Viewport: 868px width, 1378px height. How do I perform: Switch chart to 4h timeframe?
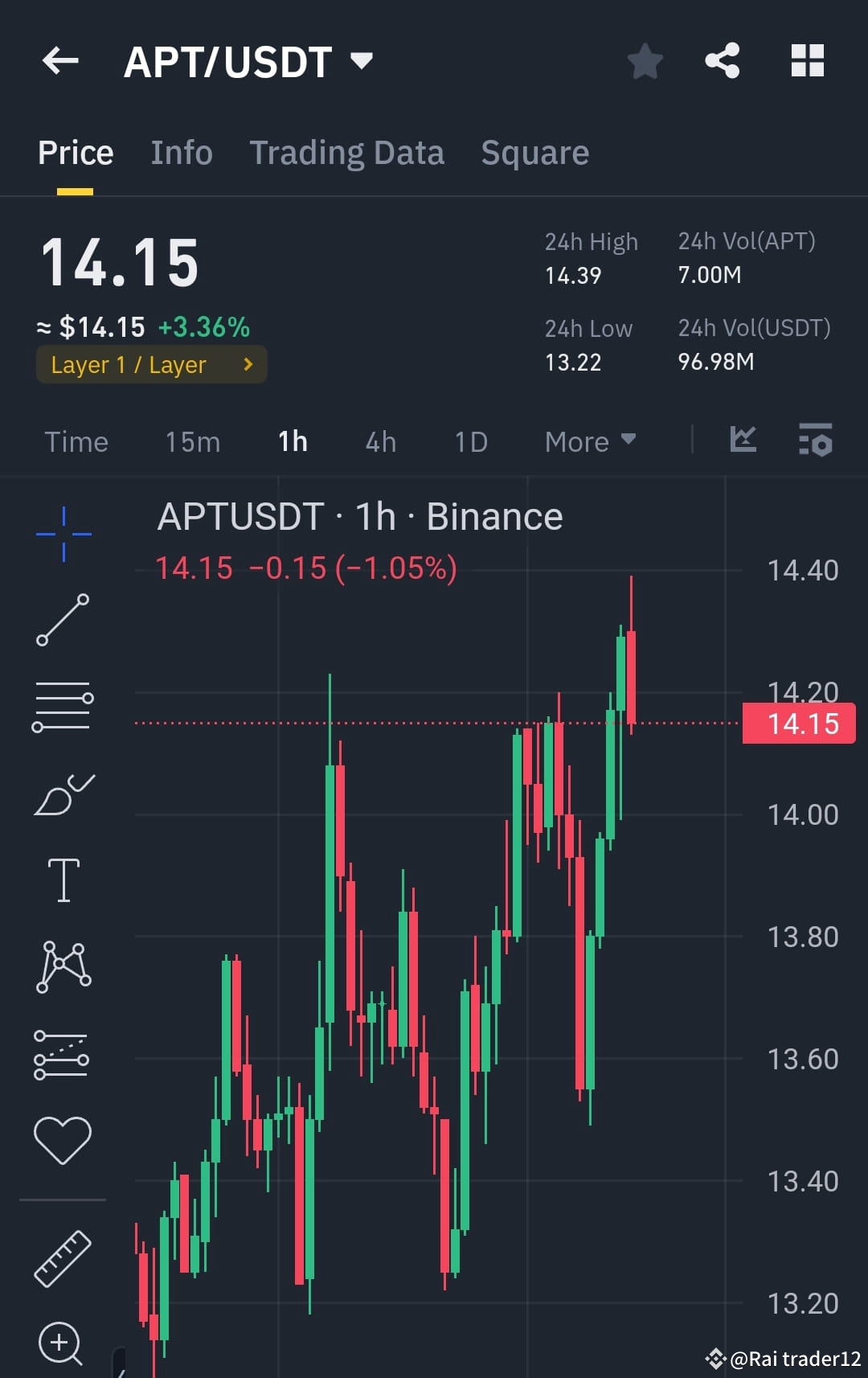(379, 441)
